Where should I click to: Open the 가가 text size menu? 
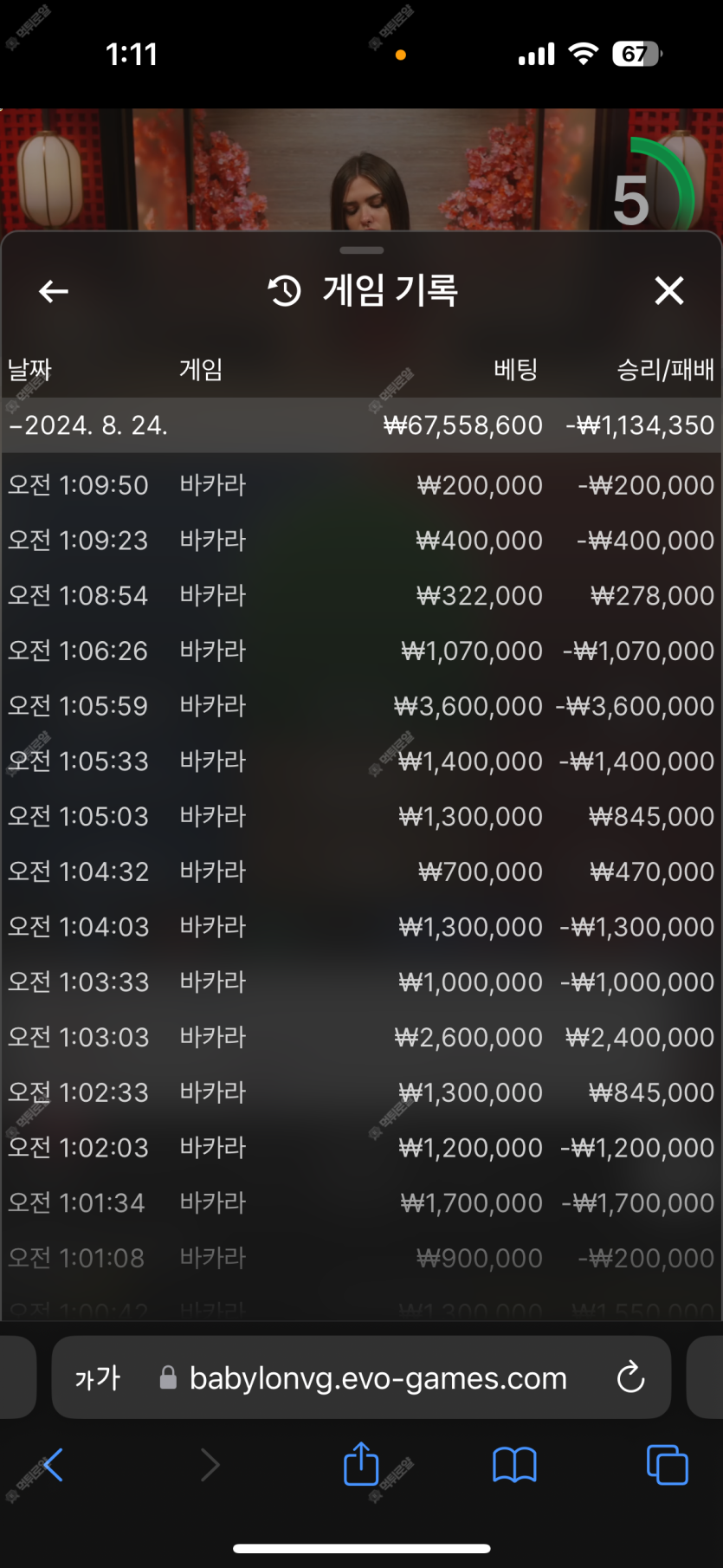pos(98,1377)
